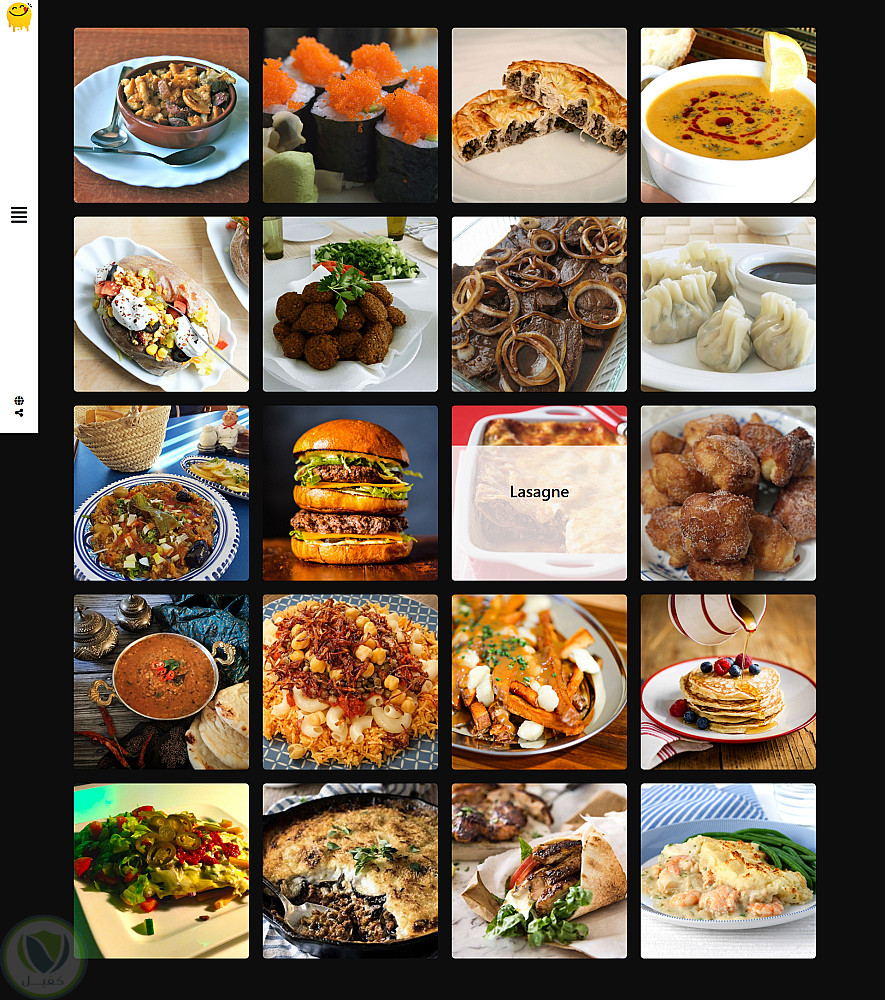Tap the share icon in the sidebar
The height and width of the screenshot is (1000, 885).
pyautogui.click(x=19, y=412)
